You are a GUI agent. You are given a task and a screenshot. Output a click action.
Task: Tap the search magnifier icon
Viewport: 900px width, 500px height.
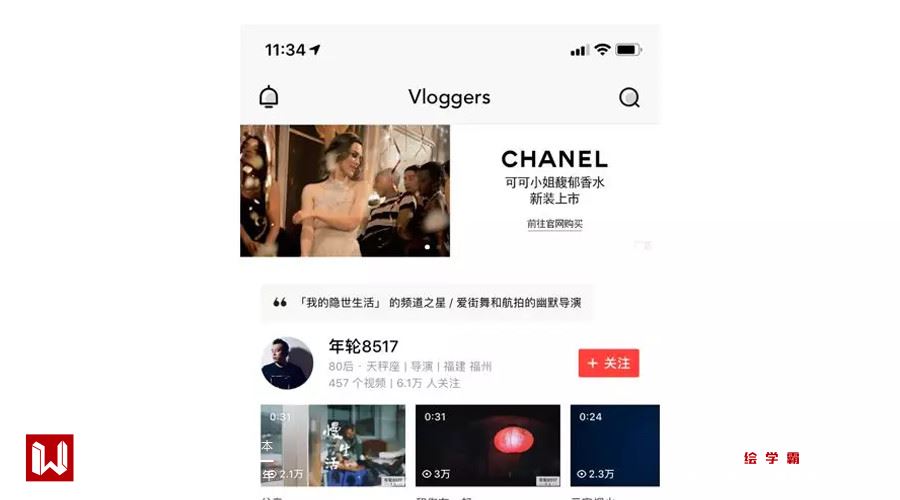pyautogui.click(x=629, y=97)
